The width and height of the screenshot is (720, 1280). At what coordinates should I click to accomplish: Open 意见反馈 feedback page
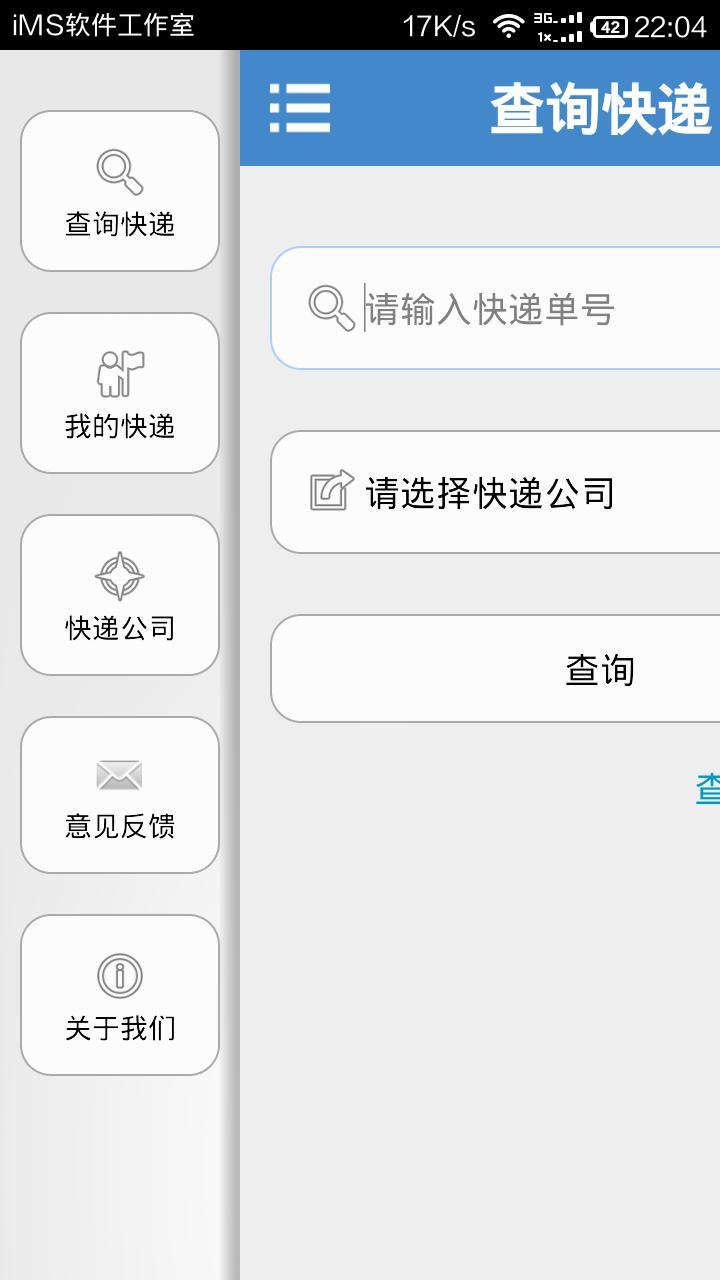(x=120, y=795)
